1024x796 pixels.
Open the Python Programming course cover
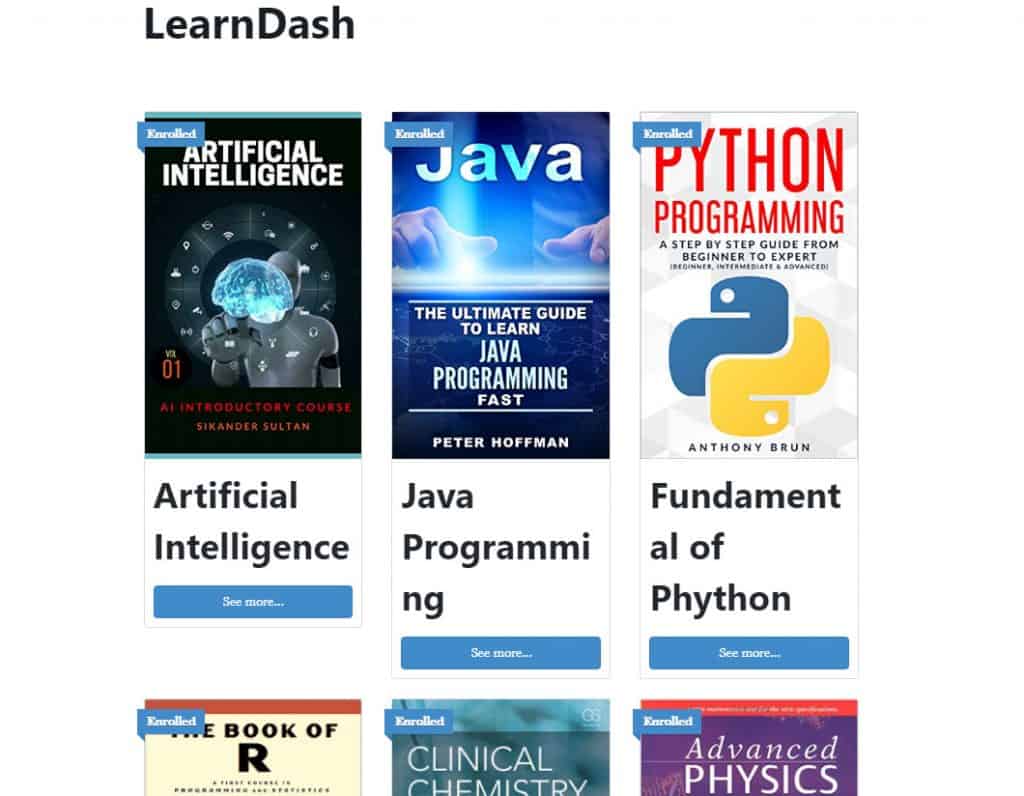(x=749, y=285)
